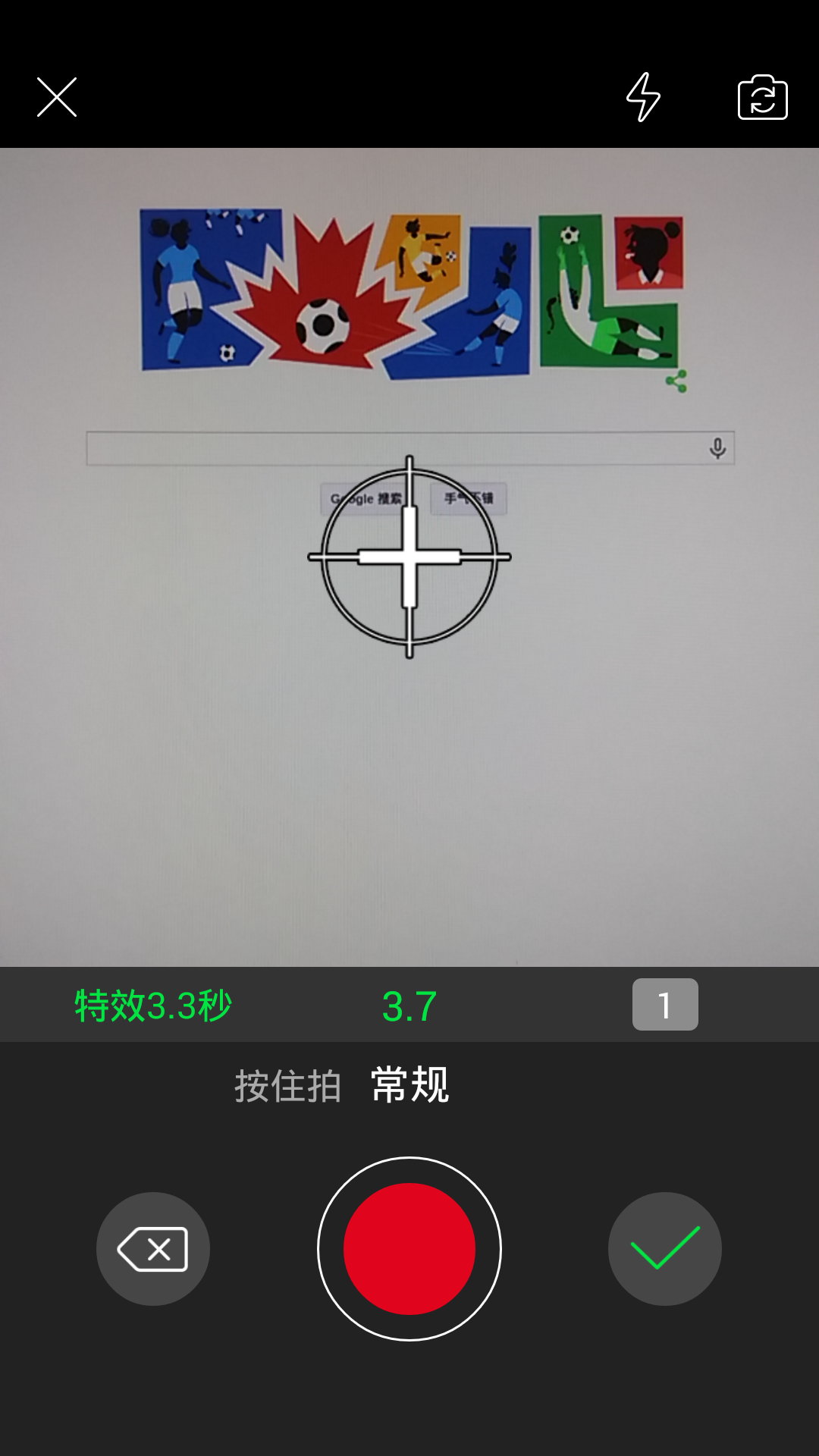Image resolution: width=819 pixels, height=1456 pixels.
Task: Select the 按住拍 mode
Action: coord(288,1084)
